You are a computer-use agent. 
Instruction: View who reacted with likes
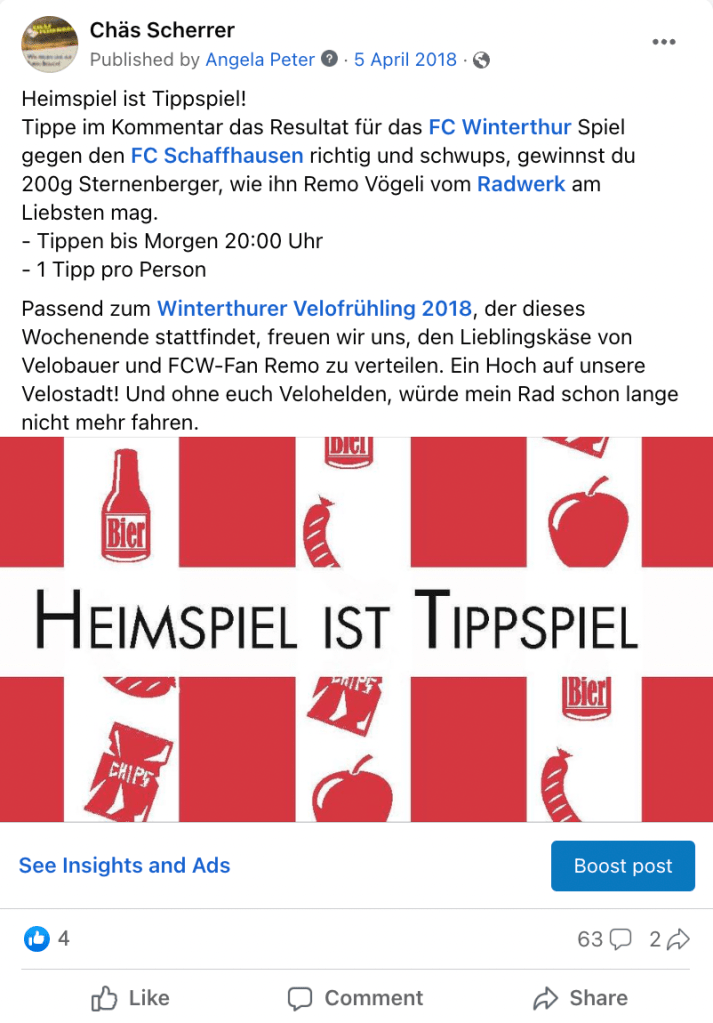point(47,938)
